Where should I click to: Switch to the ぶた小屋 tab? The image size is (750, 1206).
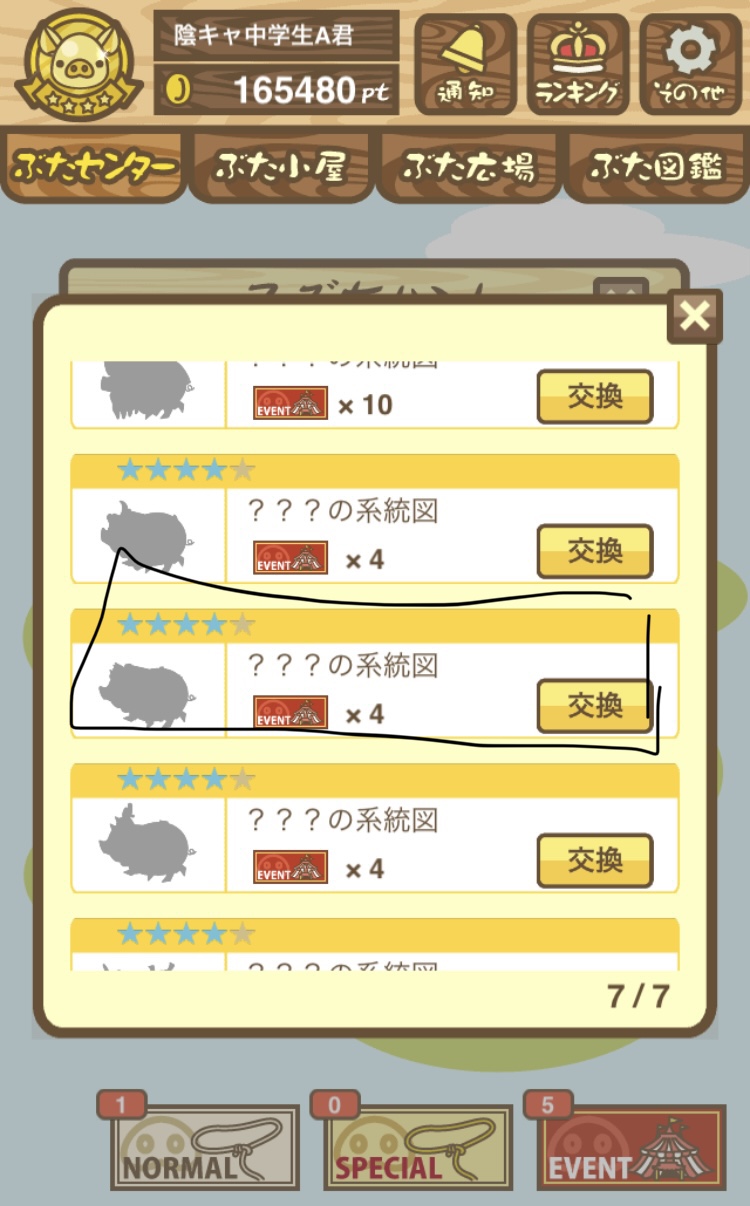[x=281, y=166]
